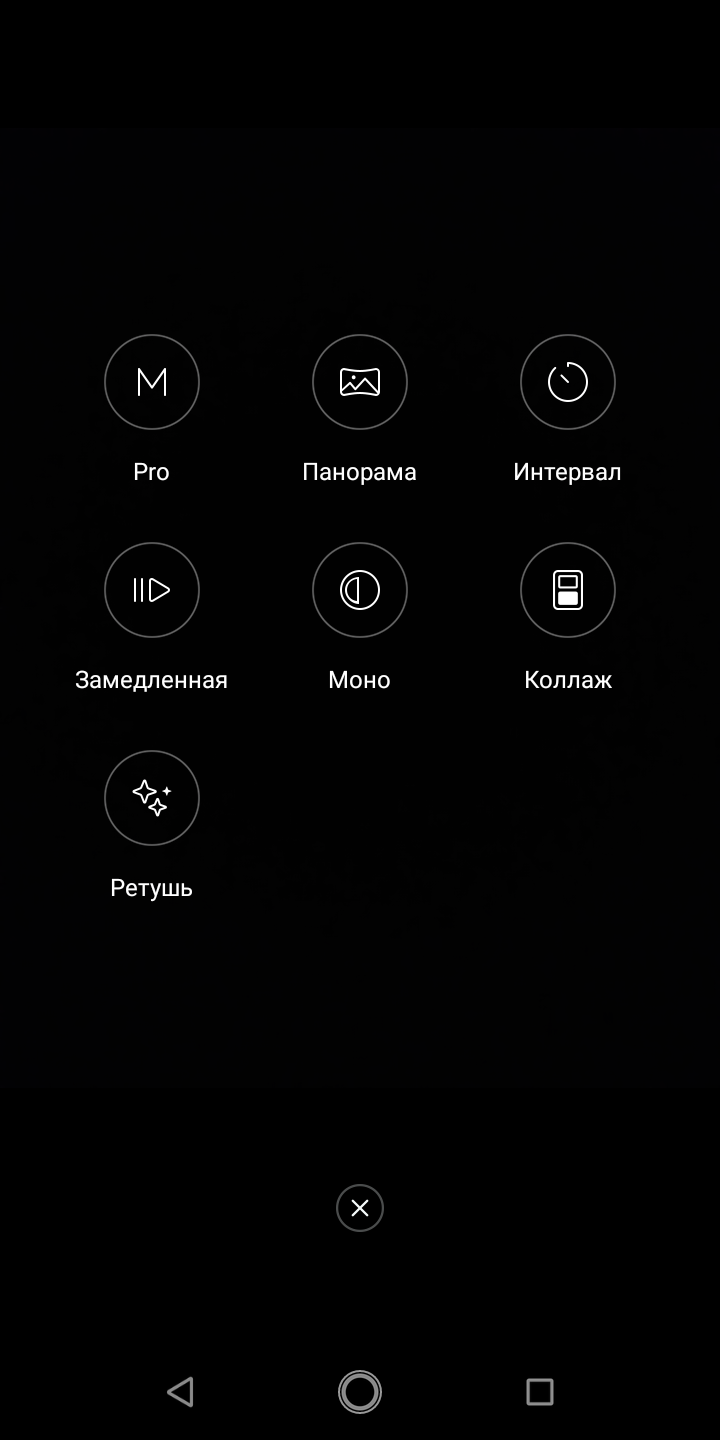The image size is (720, 1440).
Task: Select the Pro manual camera mode
Action: 152,382
